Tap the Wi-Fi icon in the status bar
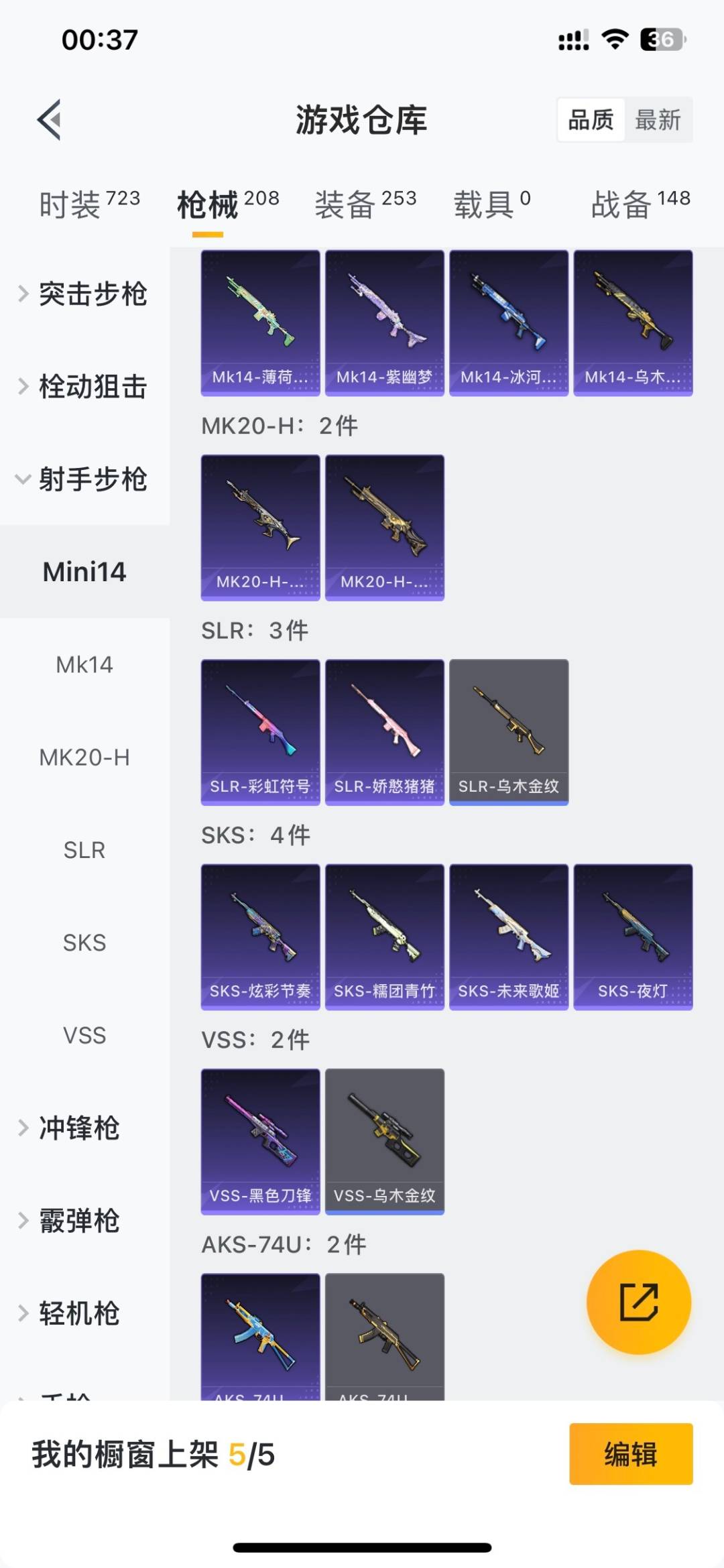Image resolution: width=724 pixels, height=1568 pixels. pyautogui.click(x=614, y=40)
